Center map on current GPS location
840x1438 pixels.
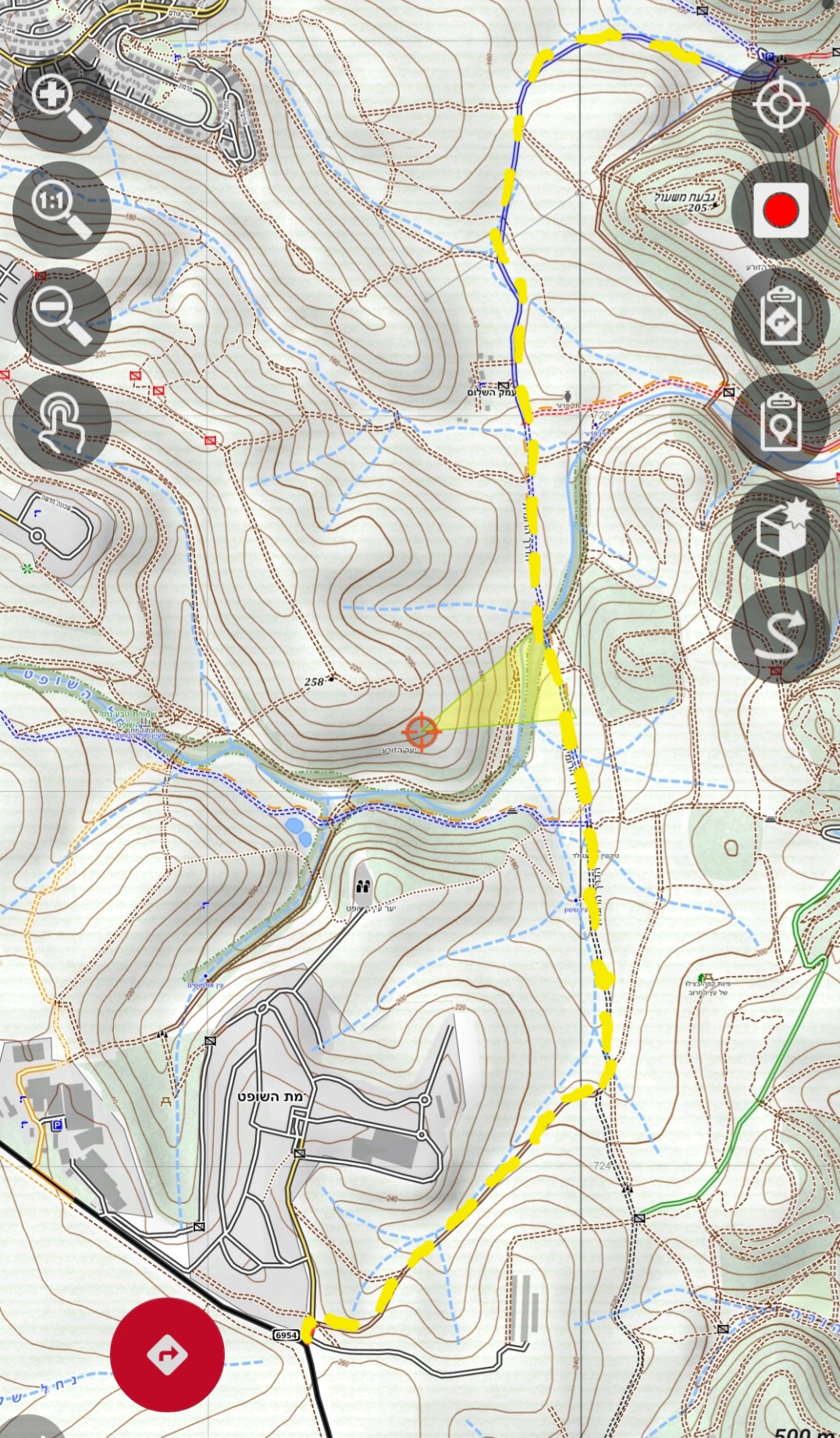point(780,105)
